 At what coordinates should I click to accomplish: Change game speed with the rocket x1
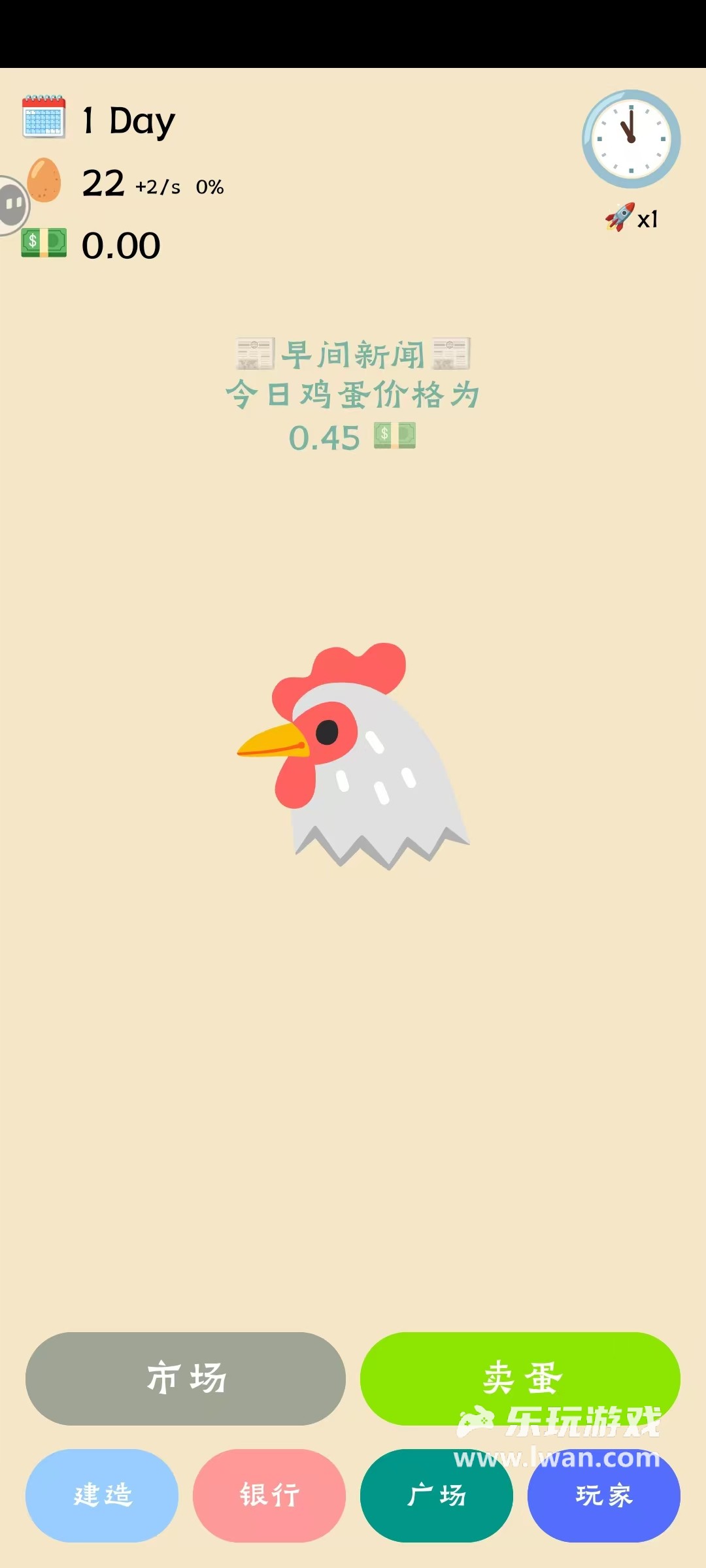pos(632,218)
